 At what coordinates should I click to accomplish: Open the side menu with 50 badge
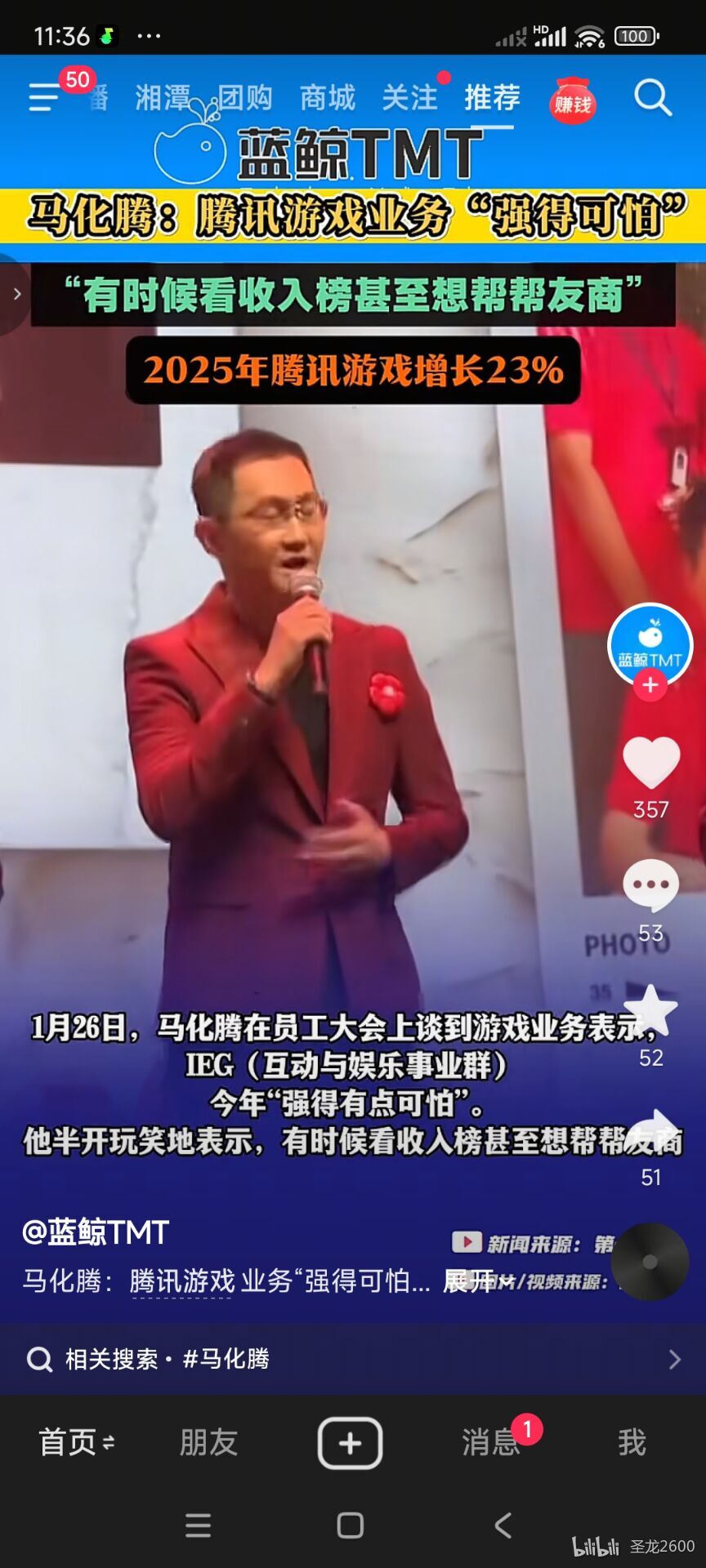click(45, 97)
